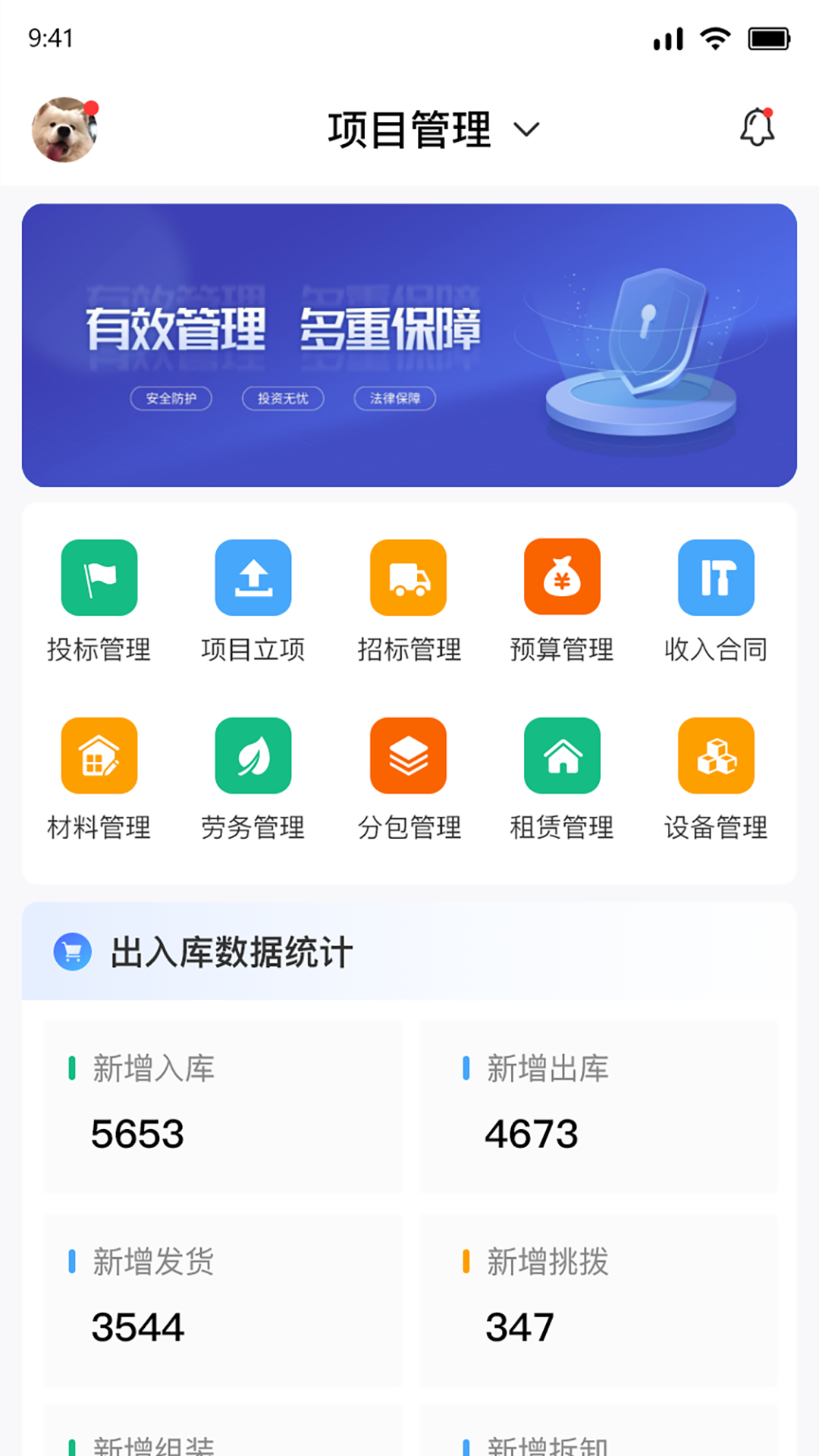Expand the 项目管理 dropdown
The image size is (819, 1456).
point(434,130)
